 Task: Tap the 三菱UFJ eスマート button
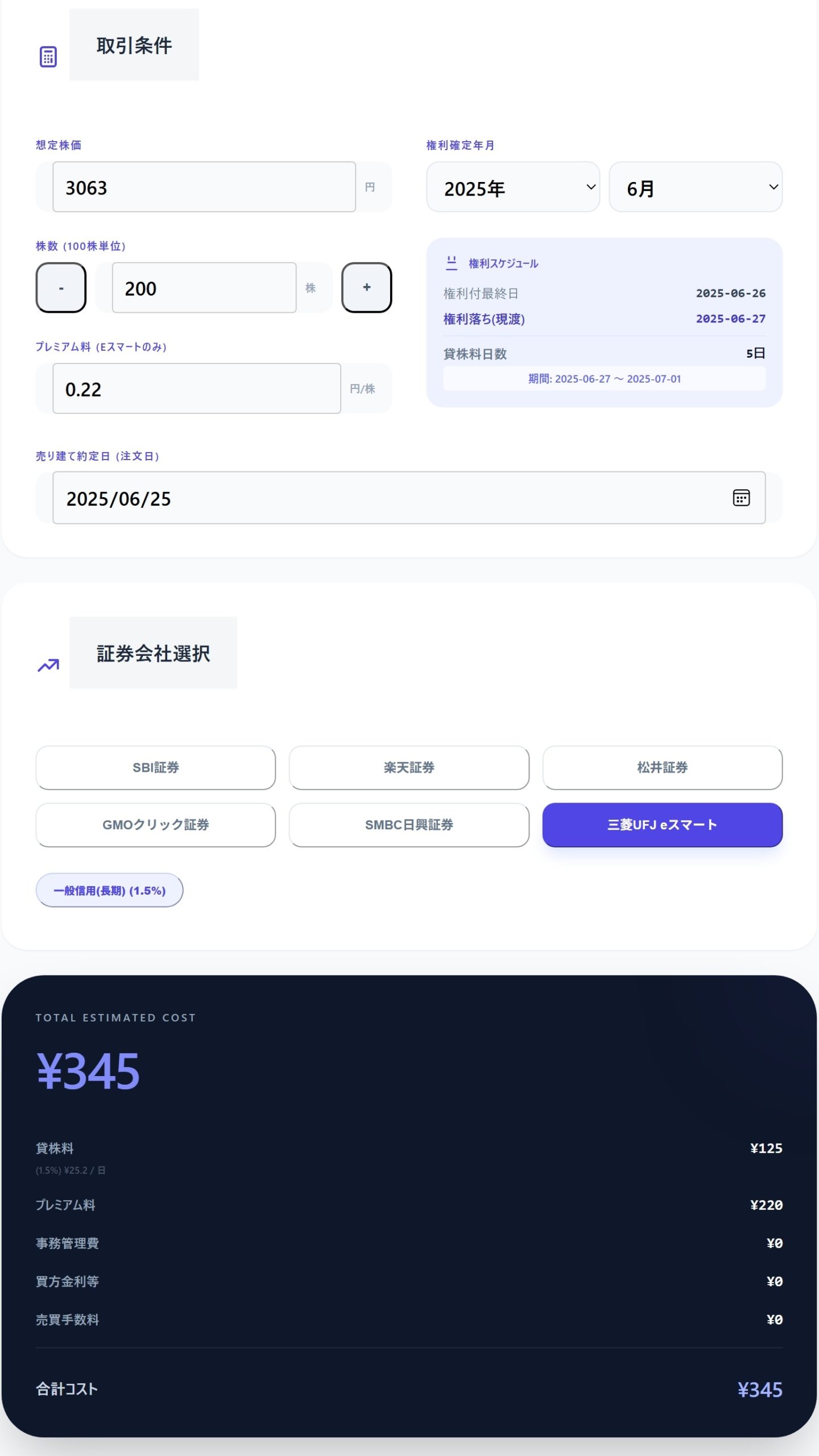662,825
